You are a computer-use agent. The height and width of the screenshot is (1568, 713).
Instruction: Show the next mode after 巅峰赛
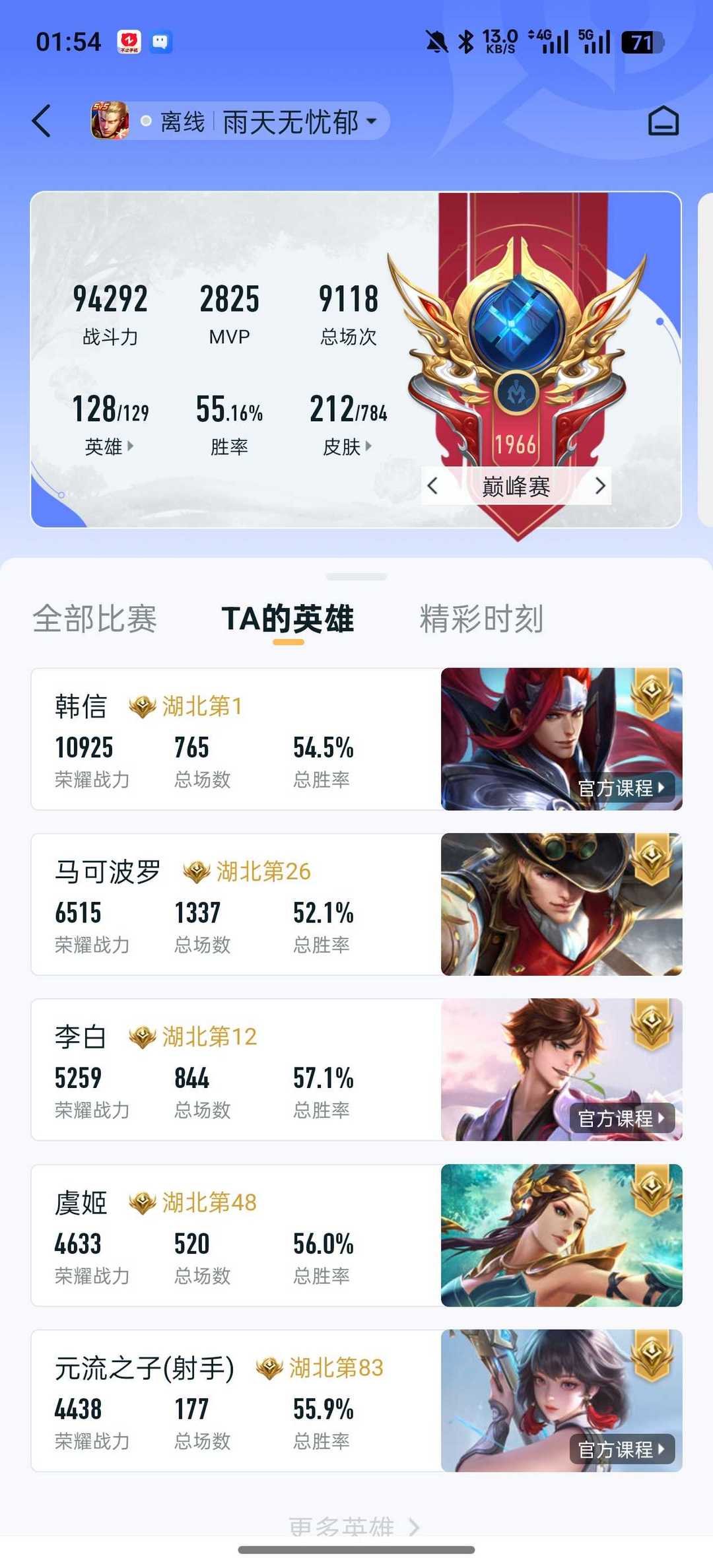click(x=599, y=487)
